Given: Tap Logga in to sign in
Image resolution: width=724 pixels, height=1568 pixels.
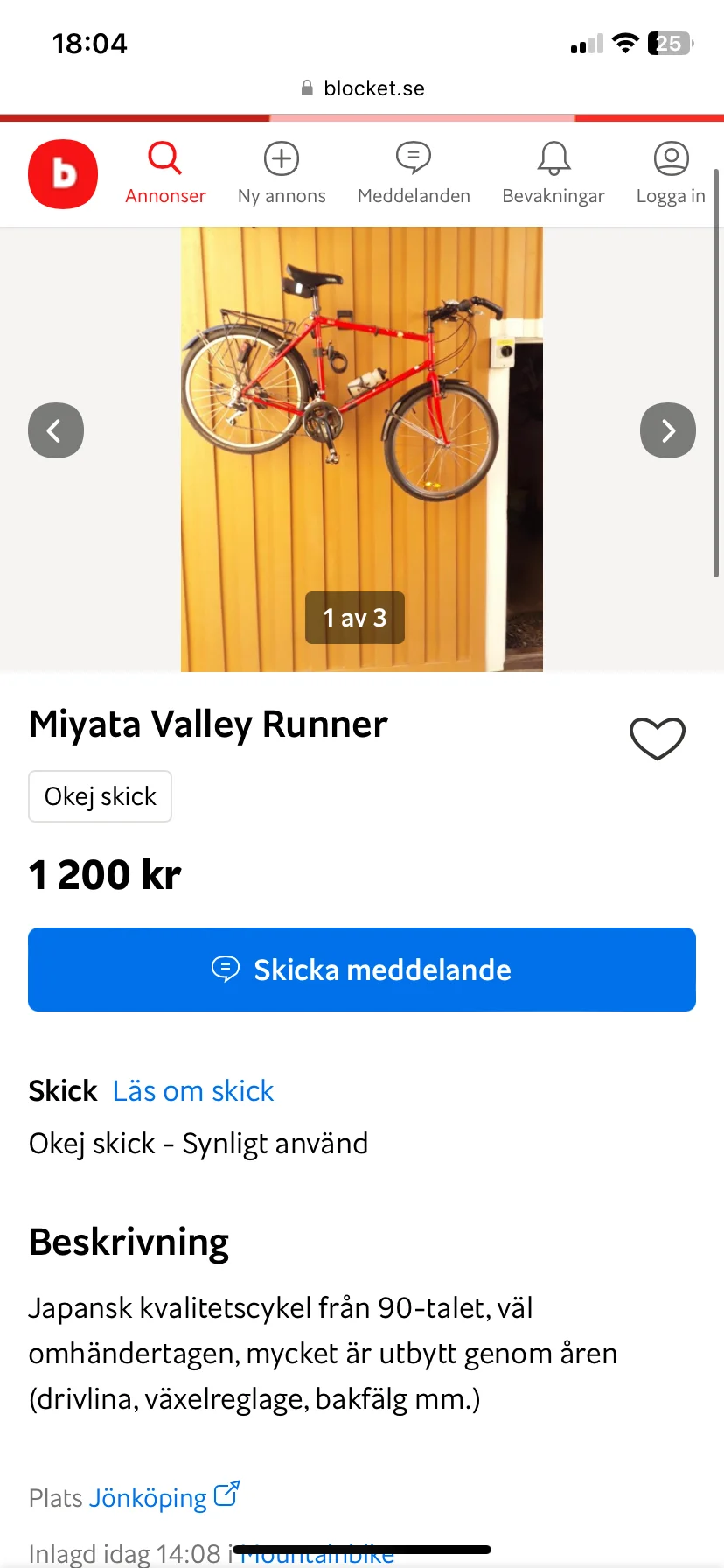Looking at the screenshot, I should (x=671, y=173).
